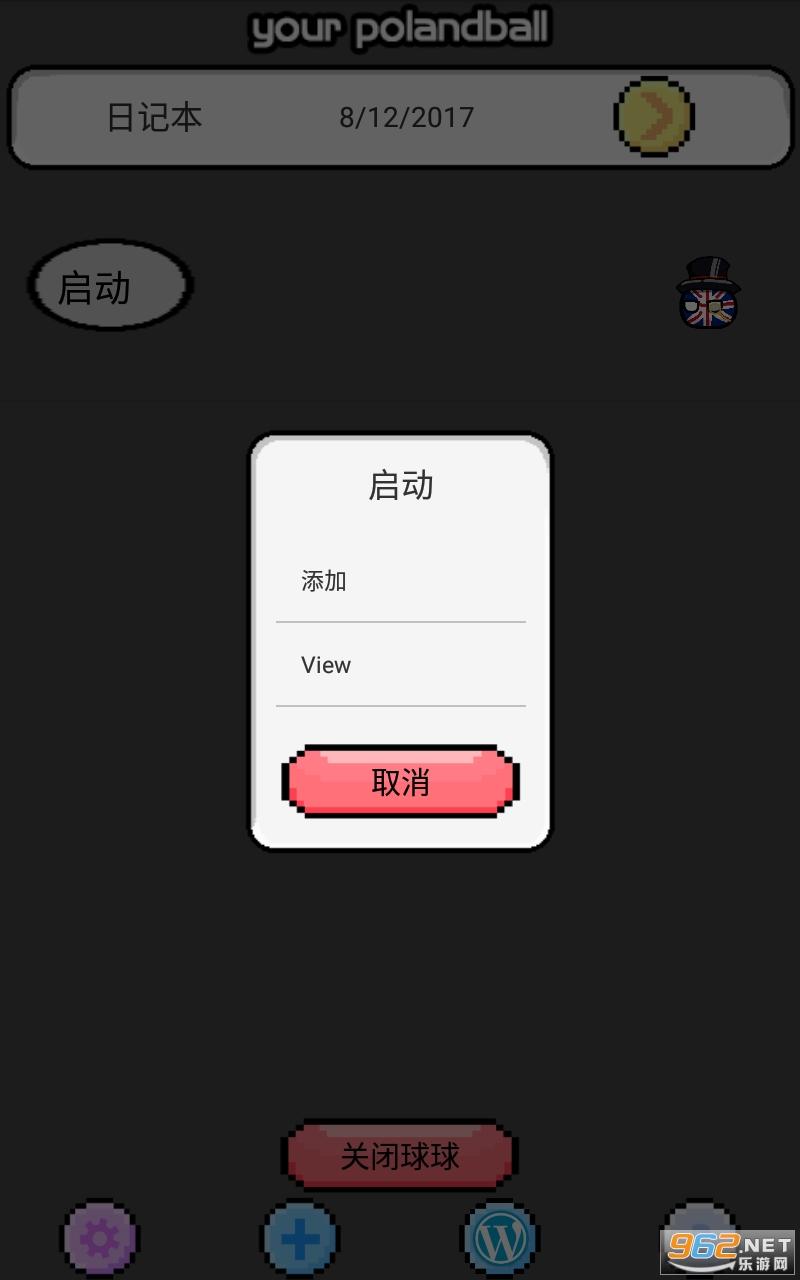Open the WordPress icon
The height and width of the screenshot is (1280, 800).
coord(500,1240)
